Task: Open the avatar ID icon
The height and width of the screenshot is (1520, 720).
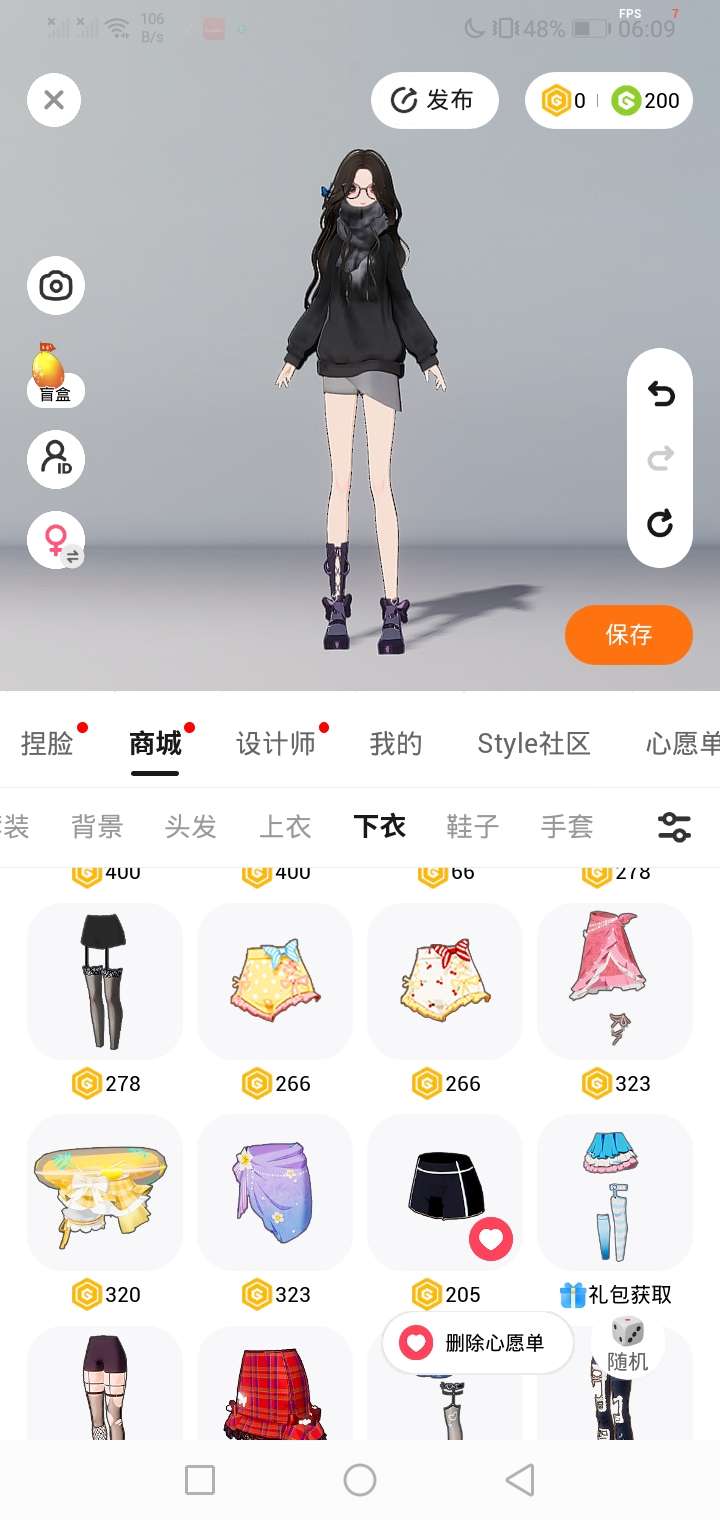Action: point(56,460)
